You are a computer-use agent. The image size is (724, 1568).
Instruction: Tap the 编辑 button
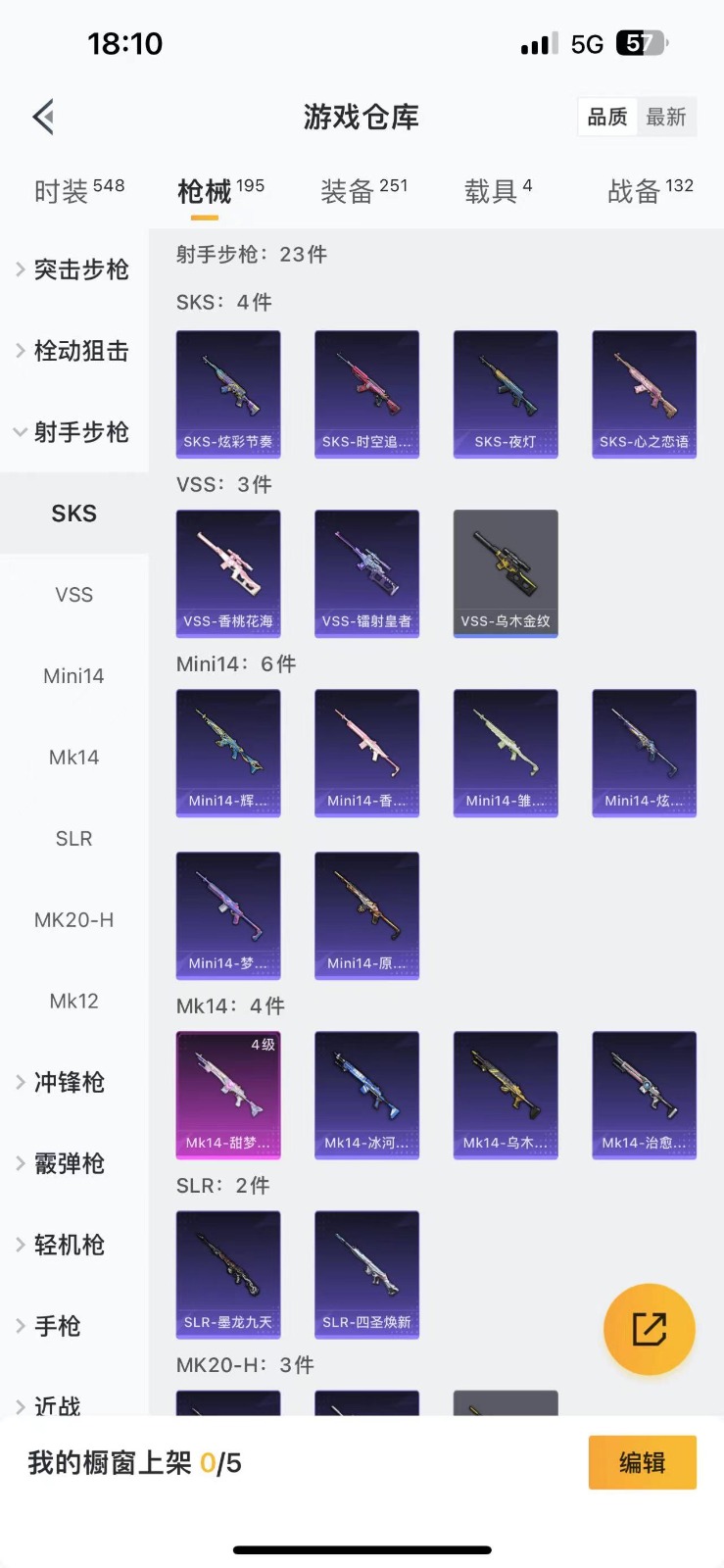[642, 1462]
